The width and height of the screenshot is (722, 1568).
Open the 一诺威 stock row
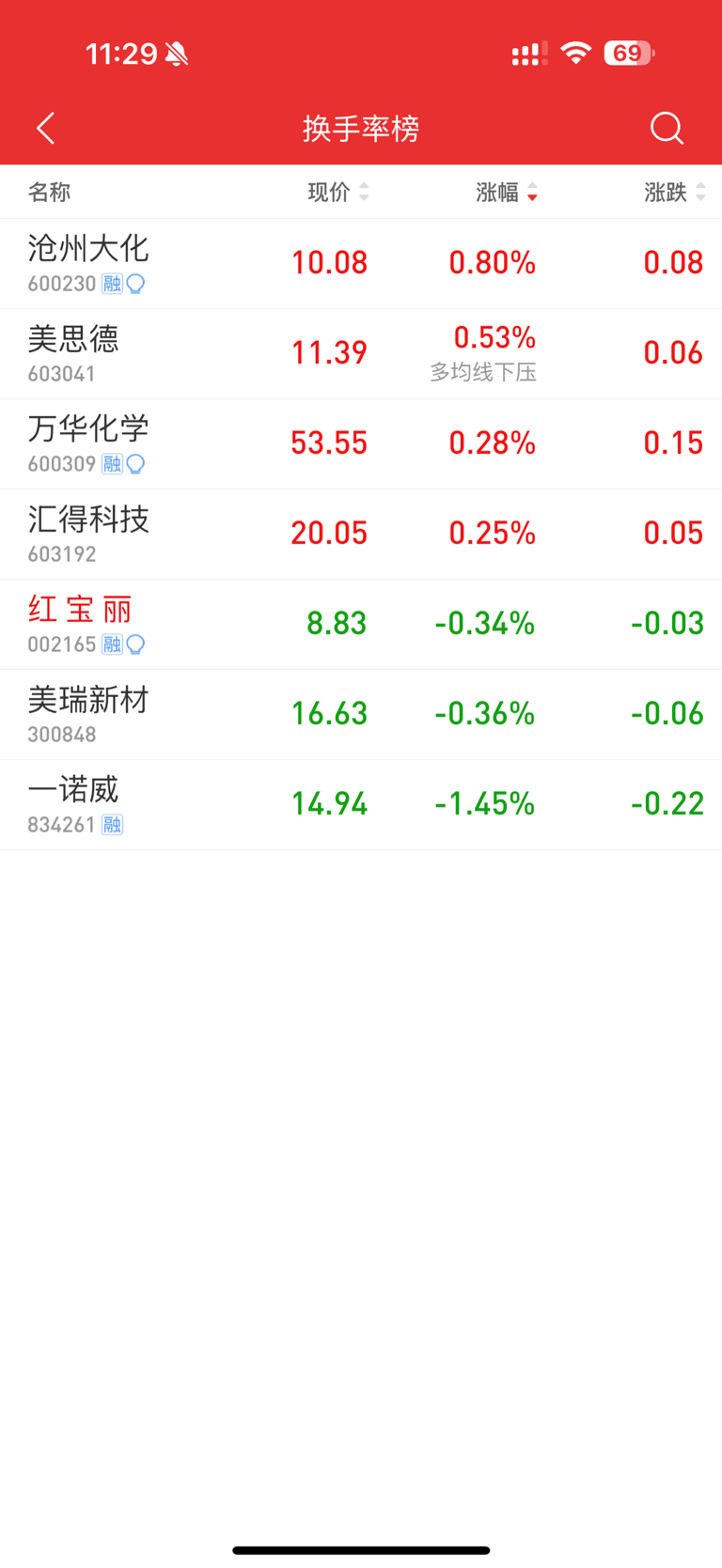[x=361, y=805]
